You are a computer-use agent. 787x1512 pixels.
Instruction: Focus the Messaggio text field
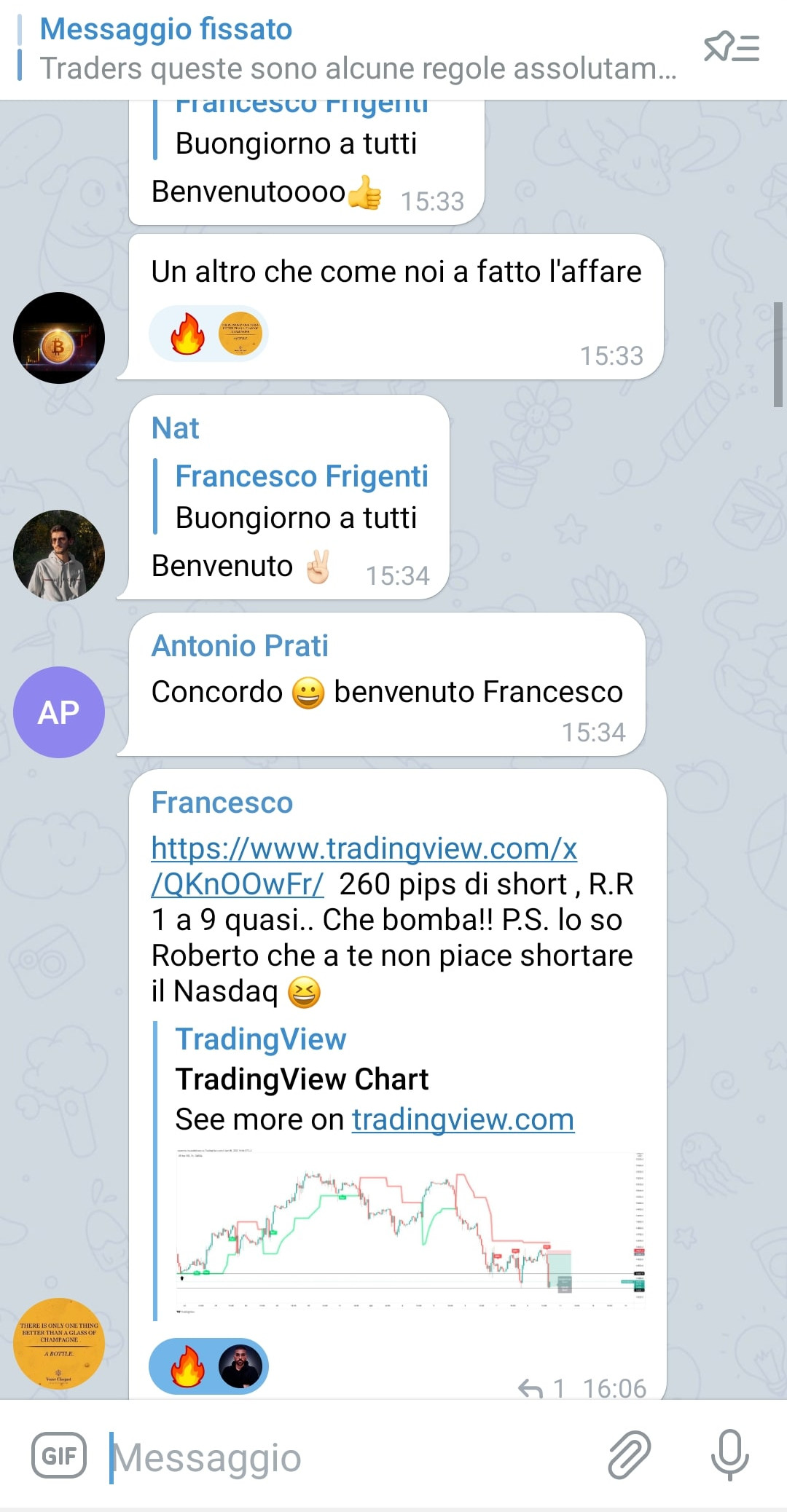point(350,1458)
